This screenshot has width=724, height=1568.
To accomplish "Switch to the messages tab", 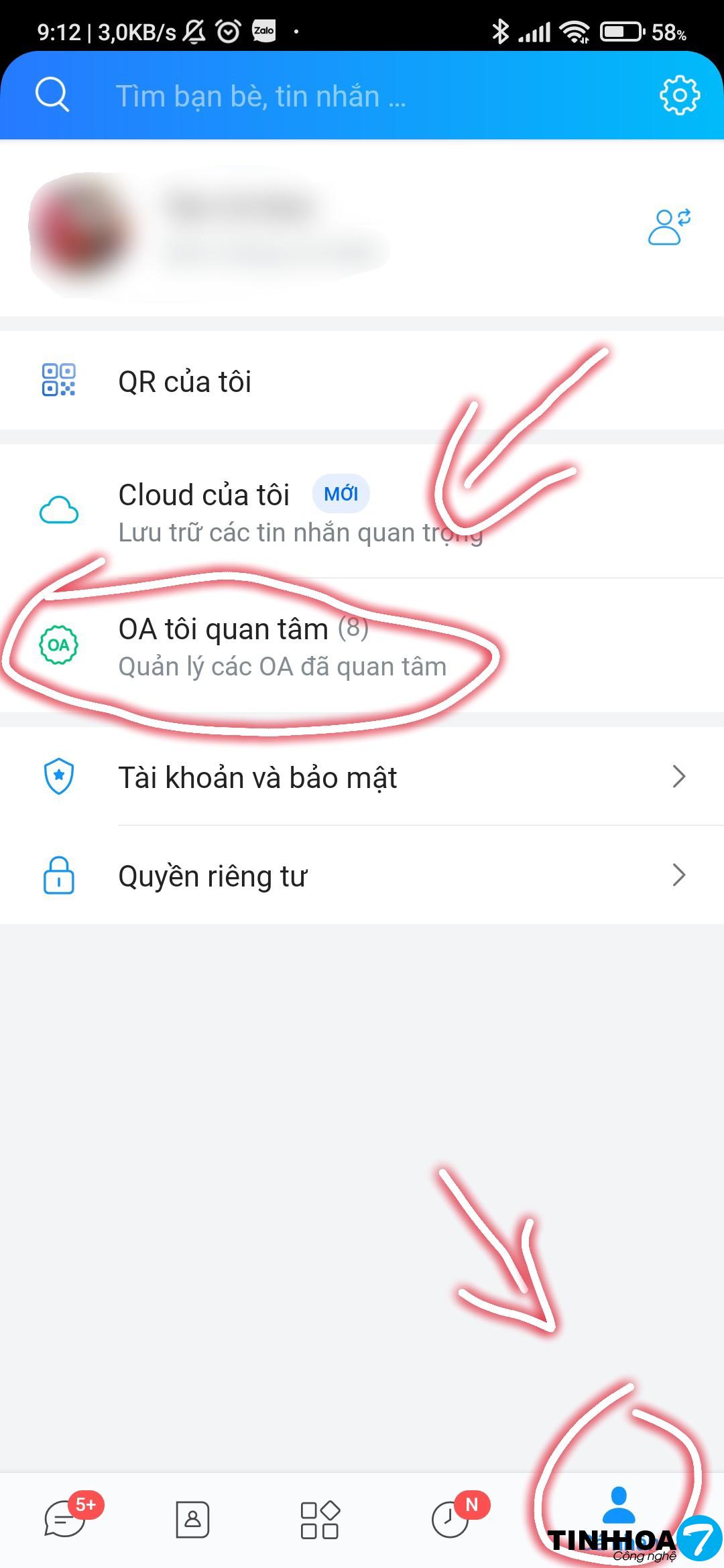I will pyautogui.click(x=65, y=1518).
